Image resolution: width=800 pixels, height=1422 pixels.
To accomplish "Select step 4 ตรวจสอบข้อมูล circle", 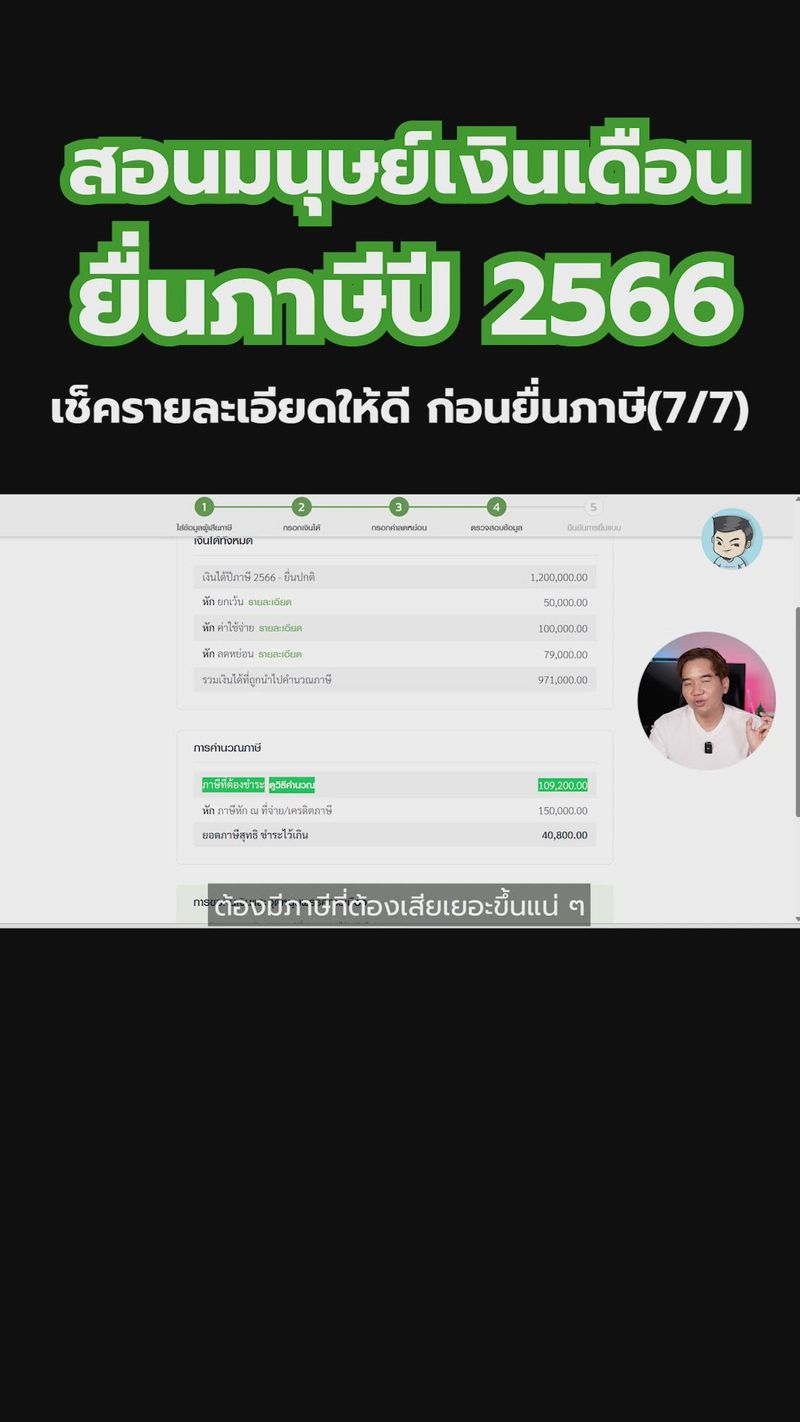I will [497, 507].
